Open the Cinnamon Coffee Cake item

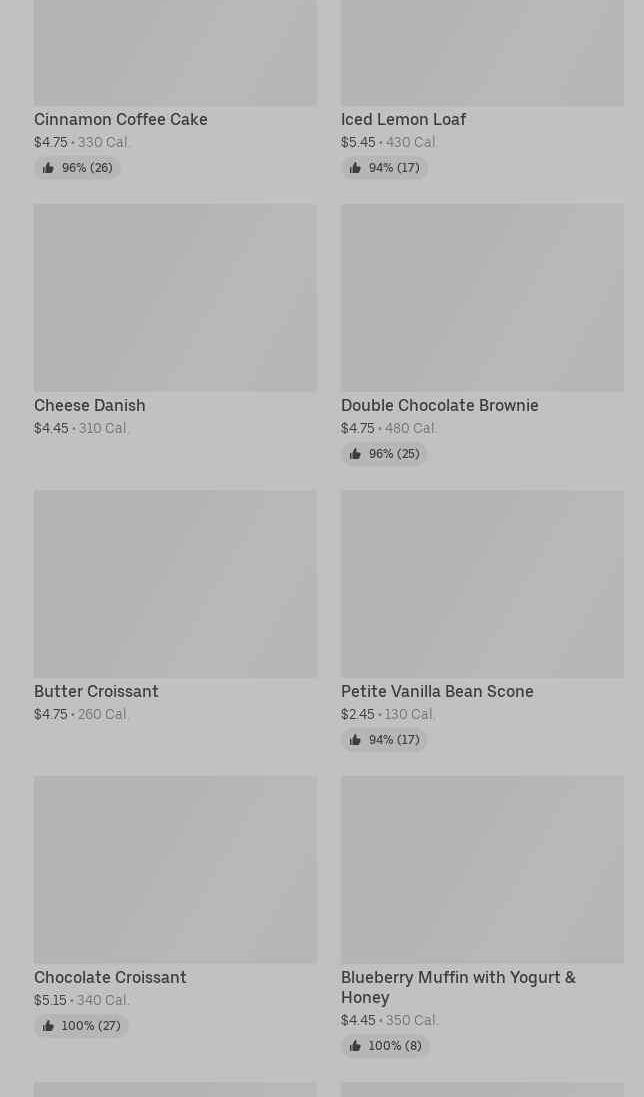[121, 119]
